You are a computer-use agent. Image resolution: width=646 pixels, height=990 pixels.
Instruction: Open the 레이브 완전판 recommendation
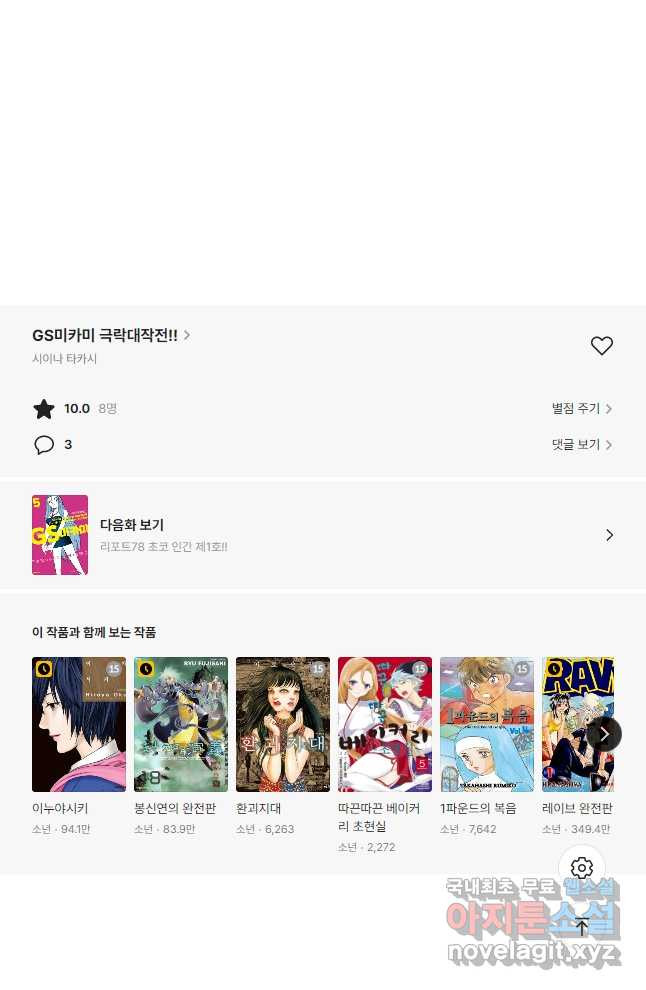click(x=577, y=724)
